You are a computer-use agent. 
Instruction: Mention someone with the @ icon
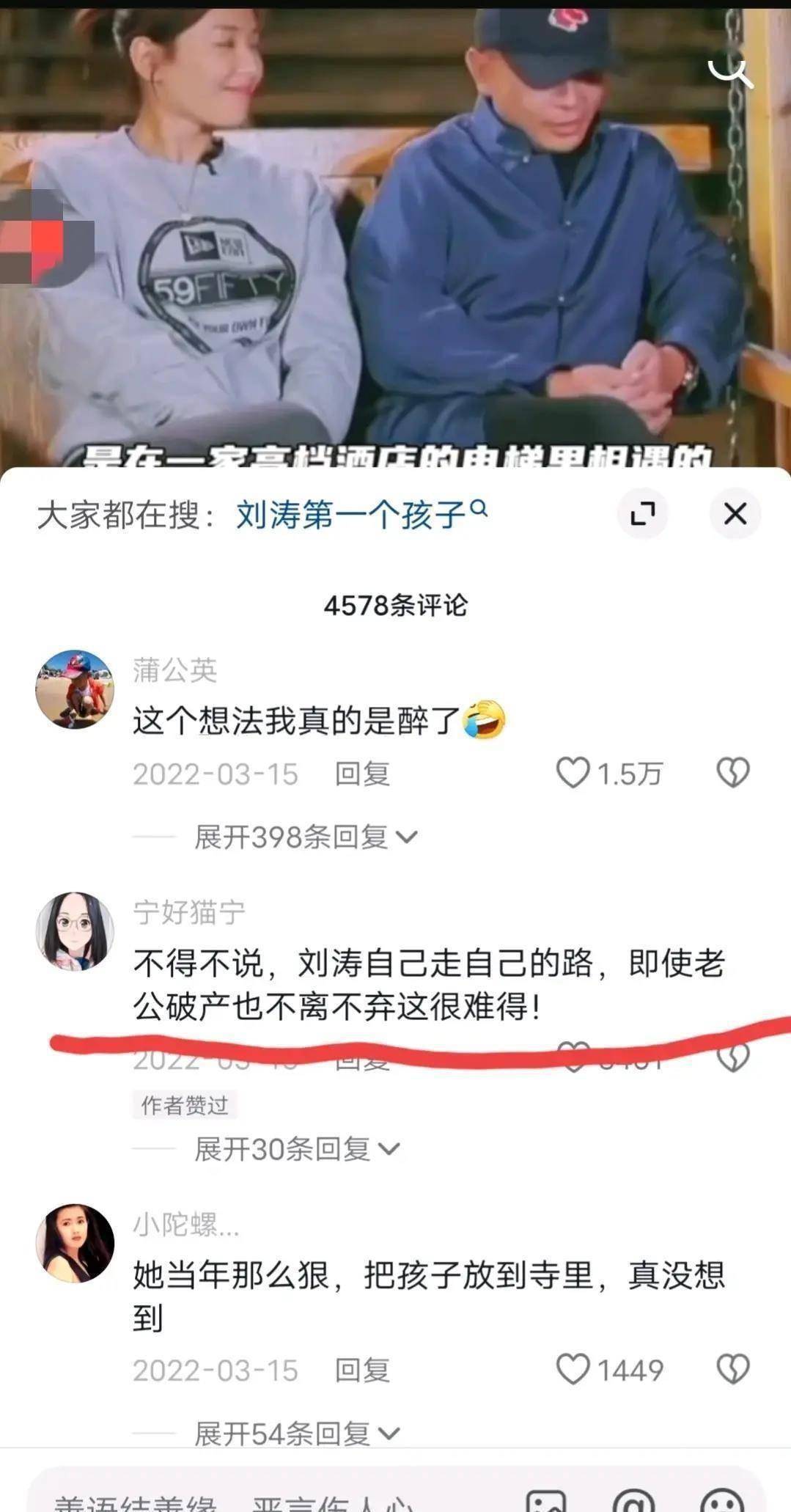tap(633, 1500)
